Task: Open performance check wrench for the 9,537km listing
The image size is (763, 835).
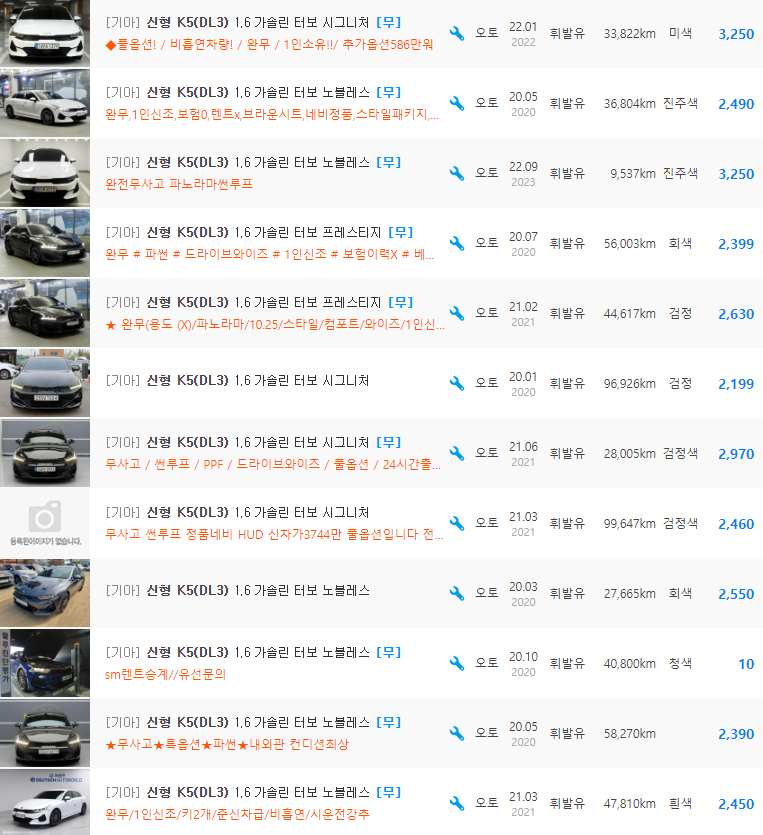Action: [x=458, y=172]
